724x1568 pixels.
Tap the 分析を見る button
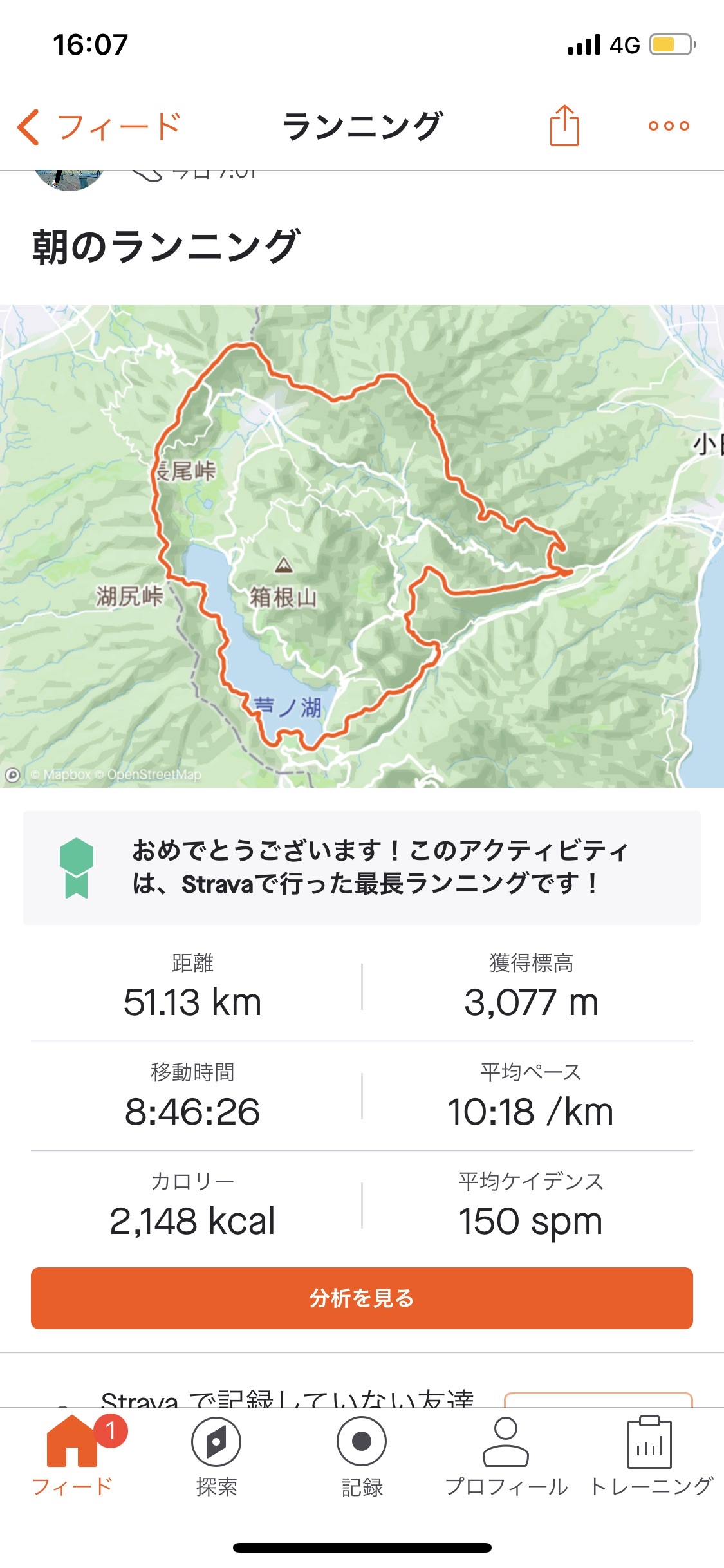[x=362, y=1298]
